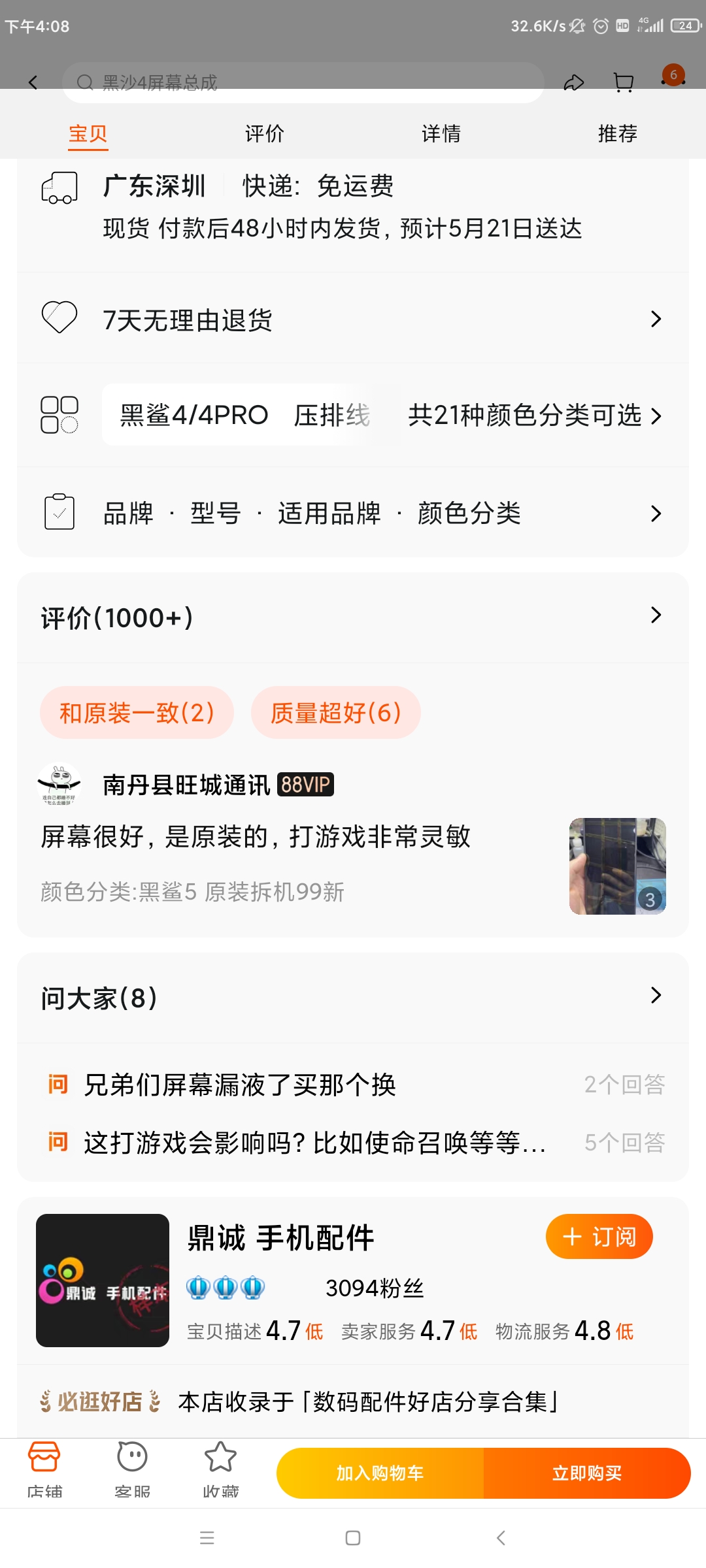
Task: Open the shopping cart icon
Action: (x=624, y=82)
